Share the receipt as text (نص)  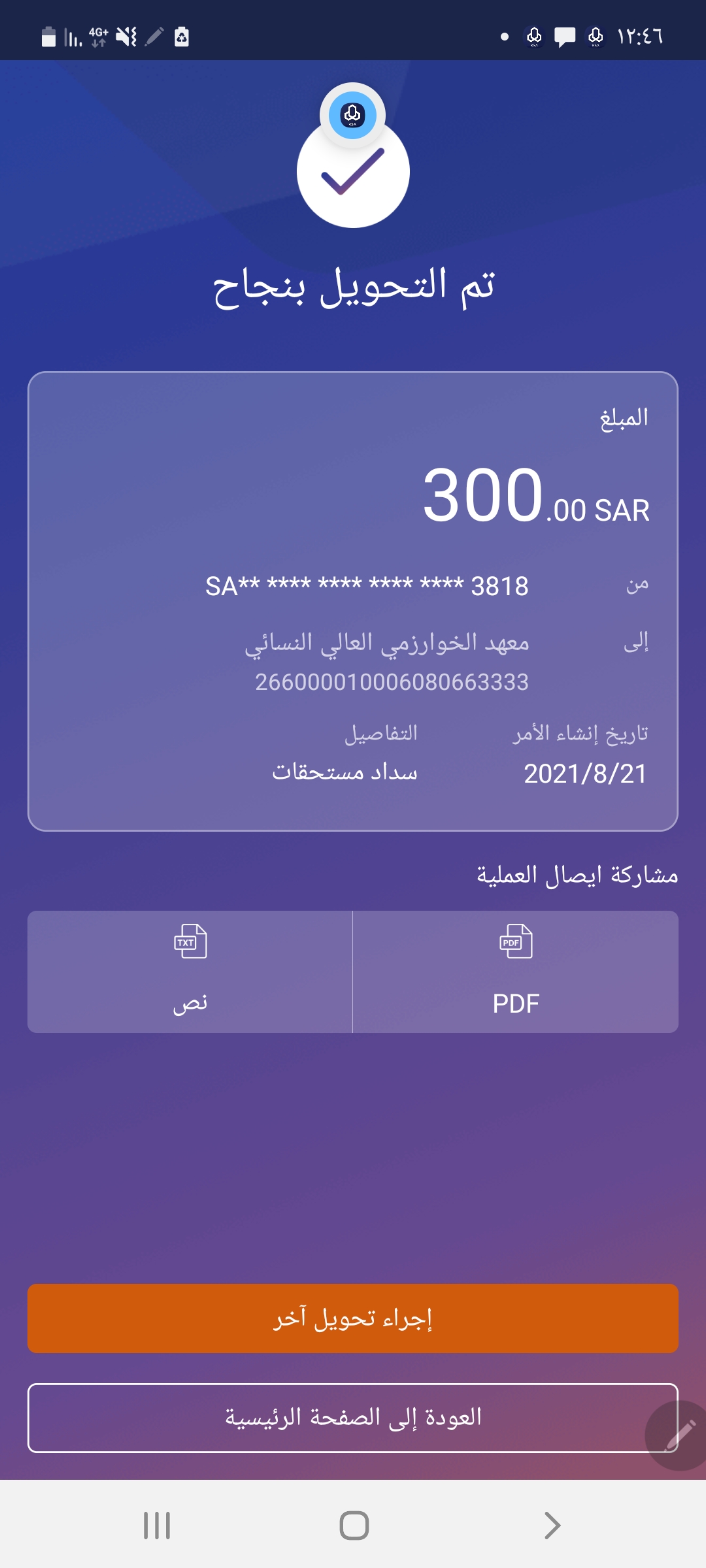pyautogui.click(x=190, y=972)
